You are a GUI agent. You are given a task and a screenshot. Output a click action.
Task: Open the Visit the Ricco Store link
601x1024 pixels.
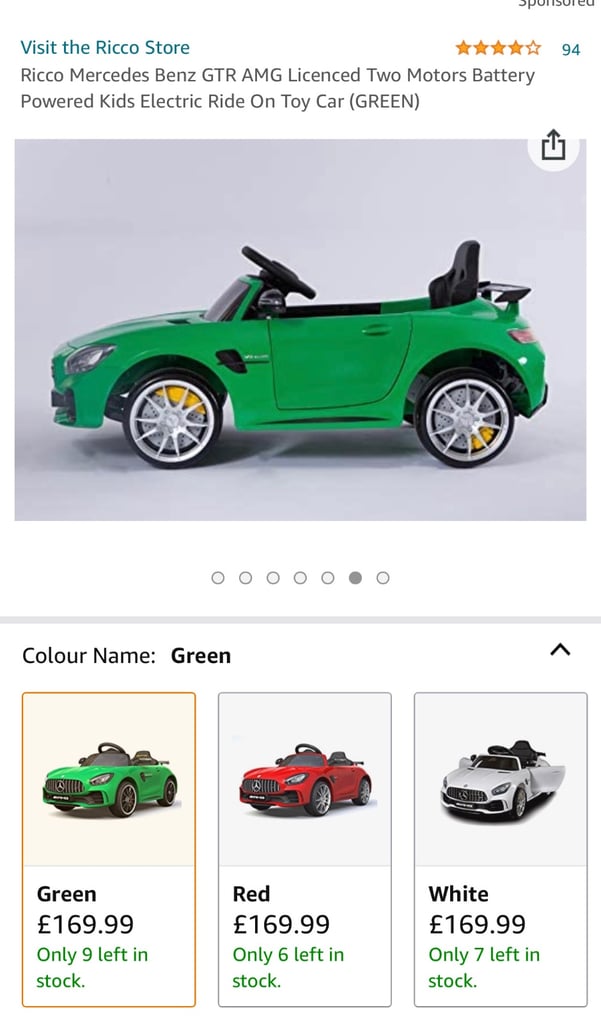click(105, 48)
